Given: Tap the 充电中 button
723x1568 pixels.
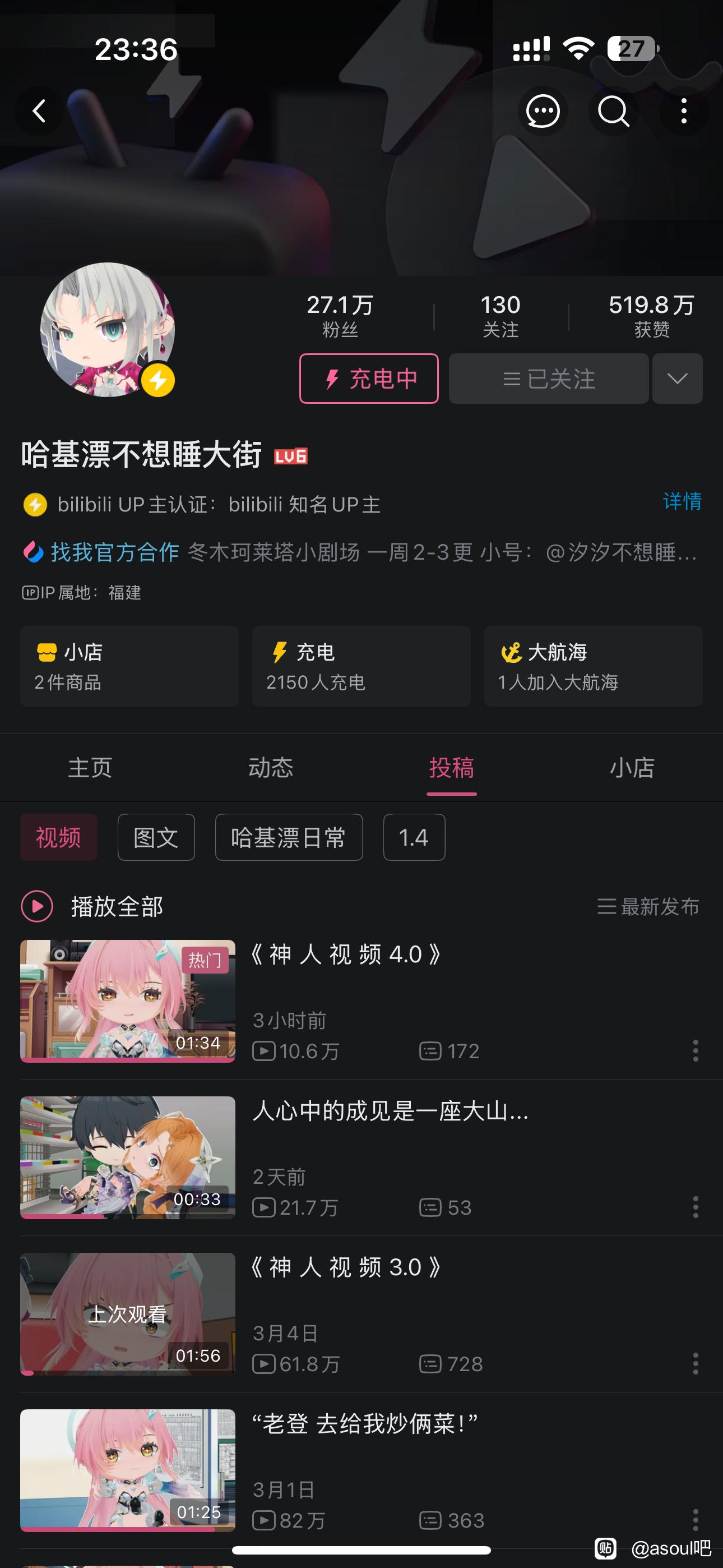Looking at the screenshot, I should point(369,379).
